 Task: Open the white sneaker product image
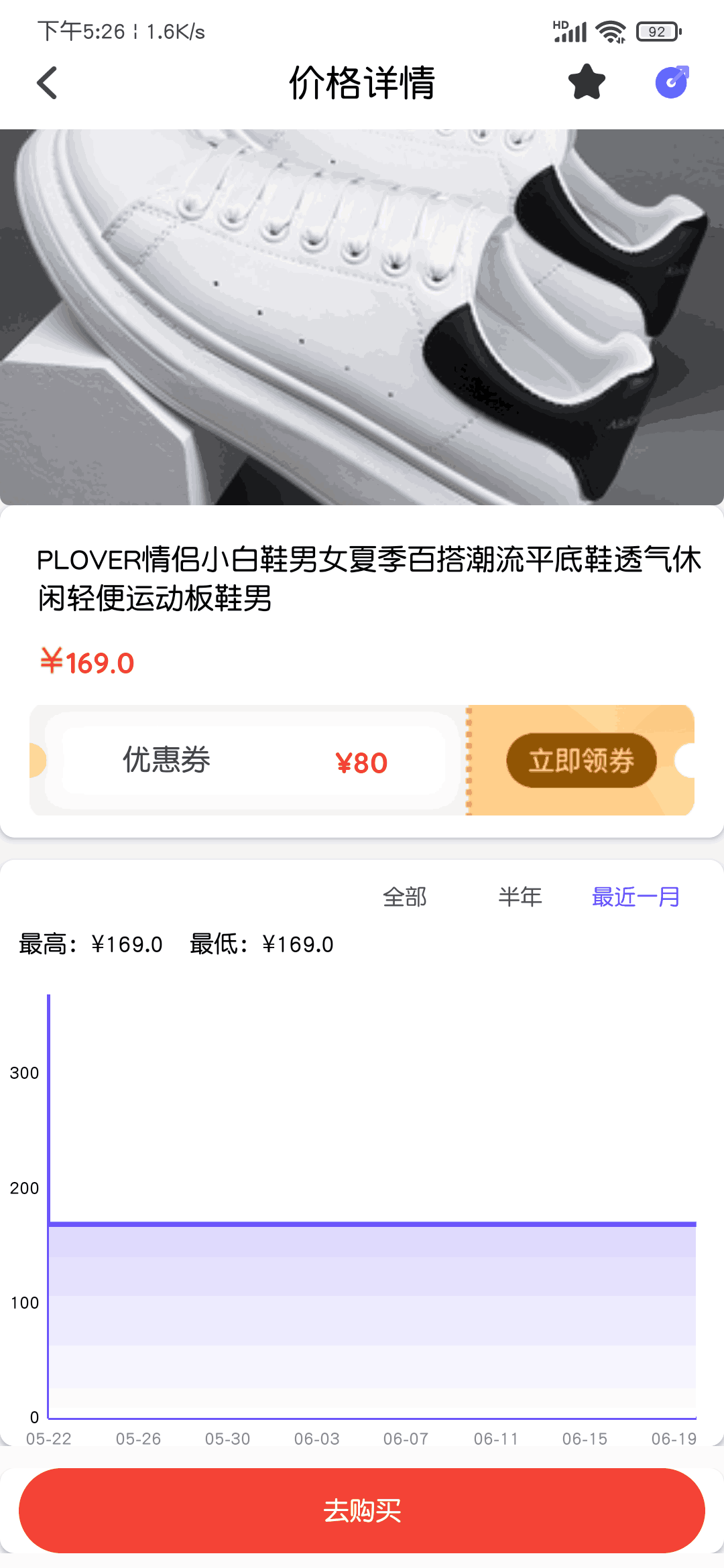(362, 317)
